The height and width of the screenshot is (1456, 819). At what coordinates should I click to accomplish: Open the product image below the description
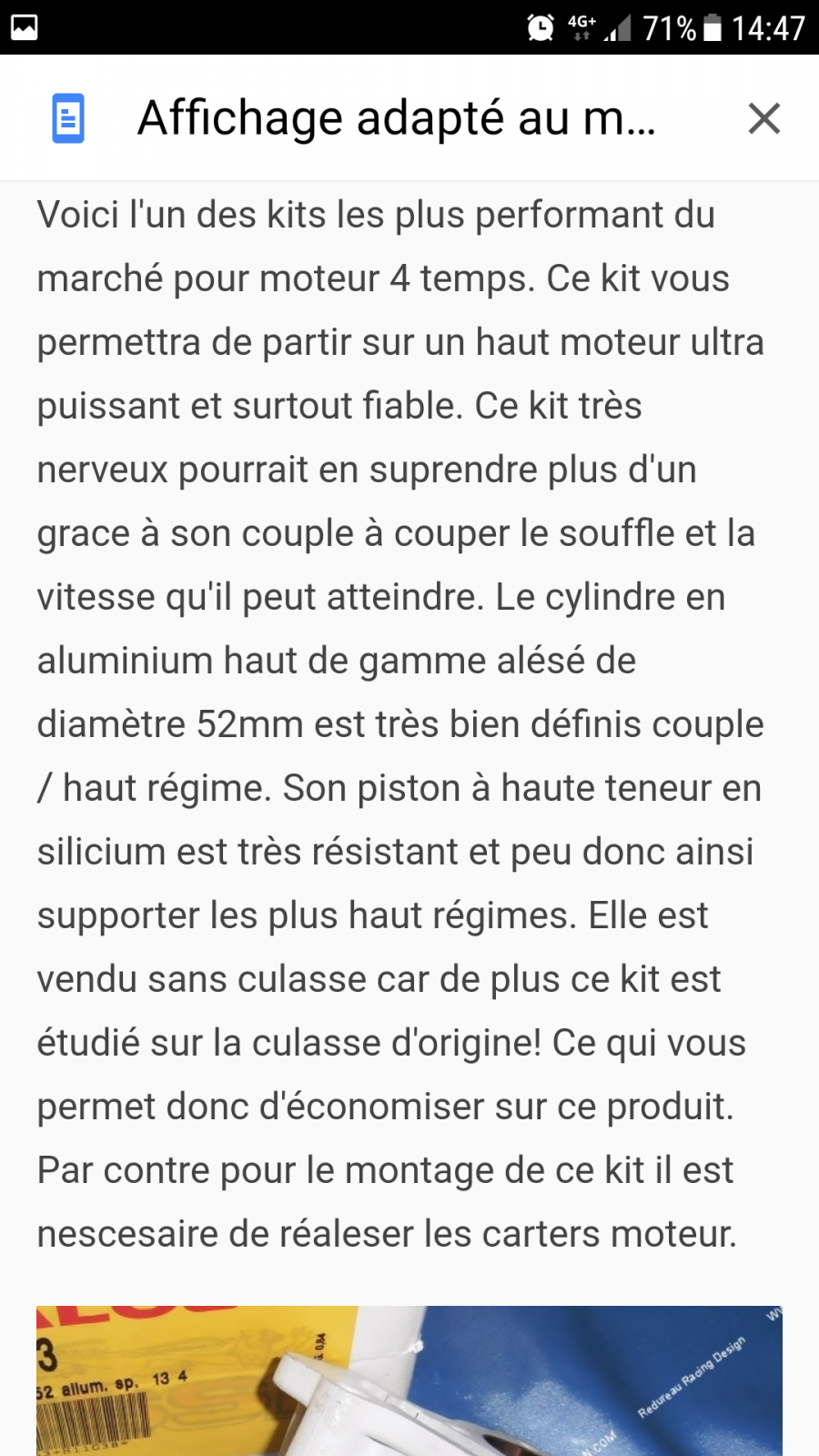pos(409,1380)
